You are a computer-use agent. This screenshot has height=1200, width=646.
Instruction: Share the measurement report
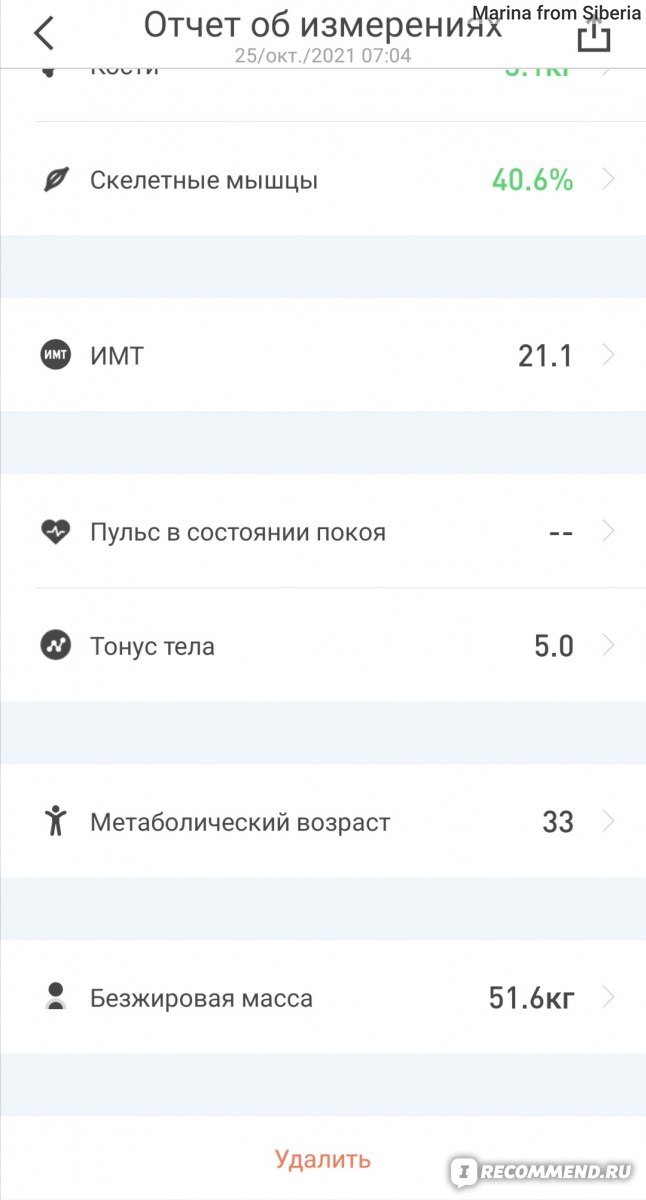593,36
